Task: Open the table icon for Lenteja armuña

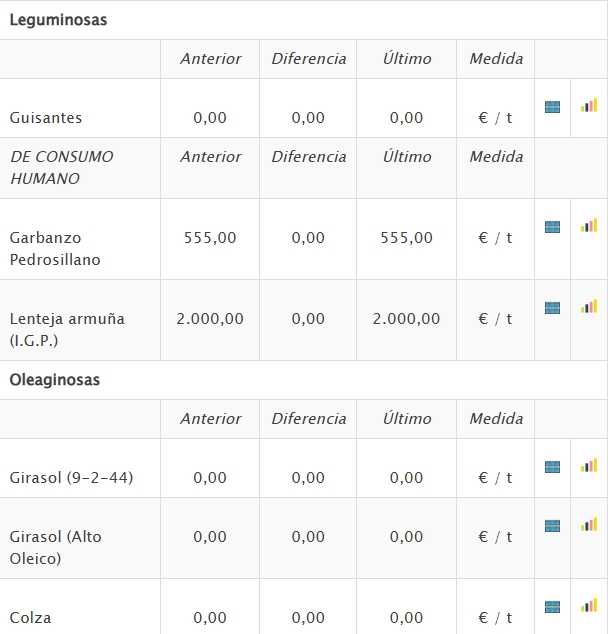Action: tap(552, 308)
